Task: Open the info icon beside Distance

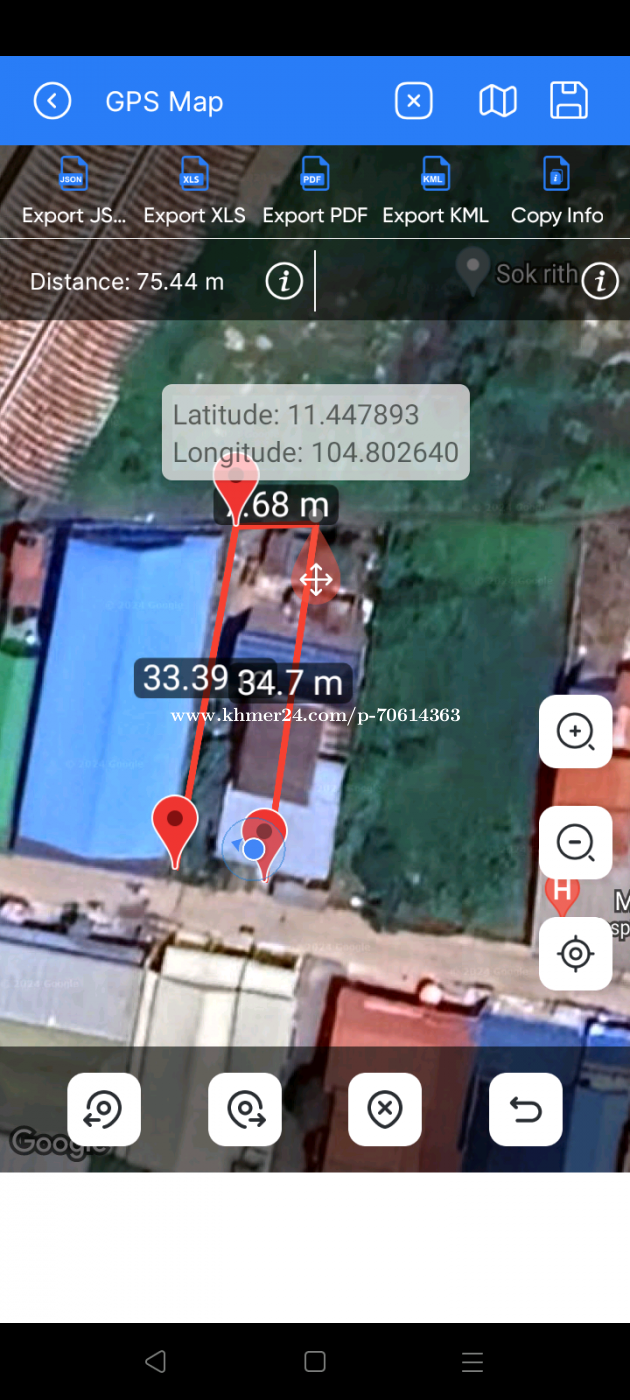Action: [x=284, y=282]
